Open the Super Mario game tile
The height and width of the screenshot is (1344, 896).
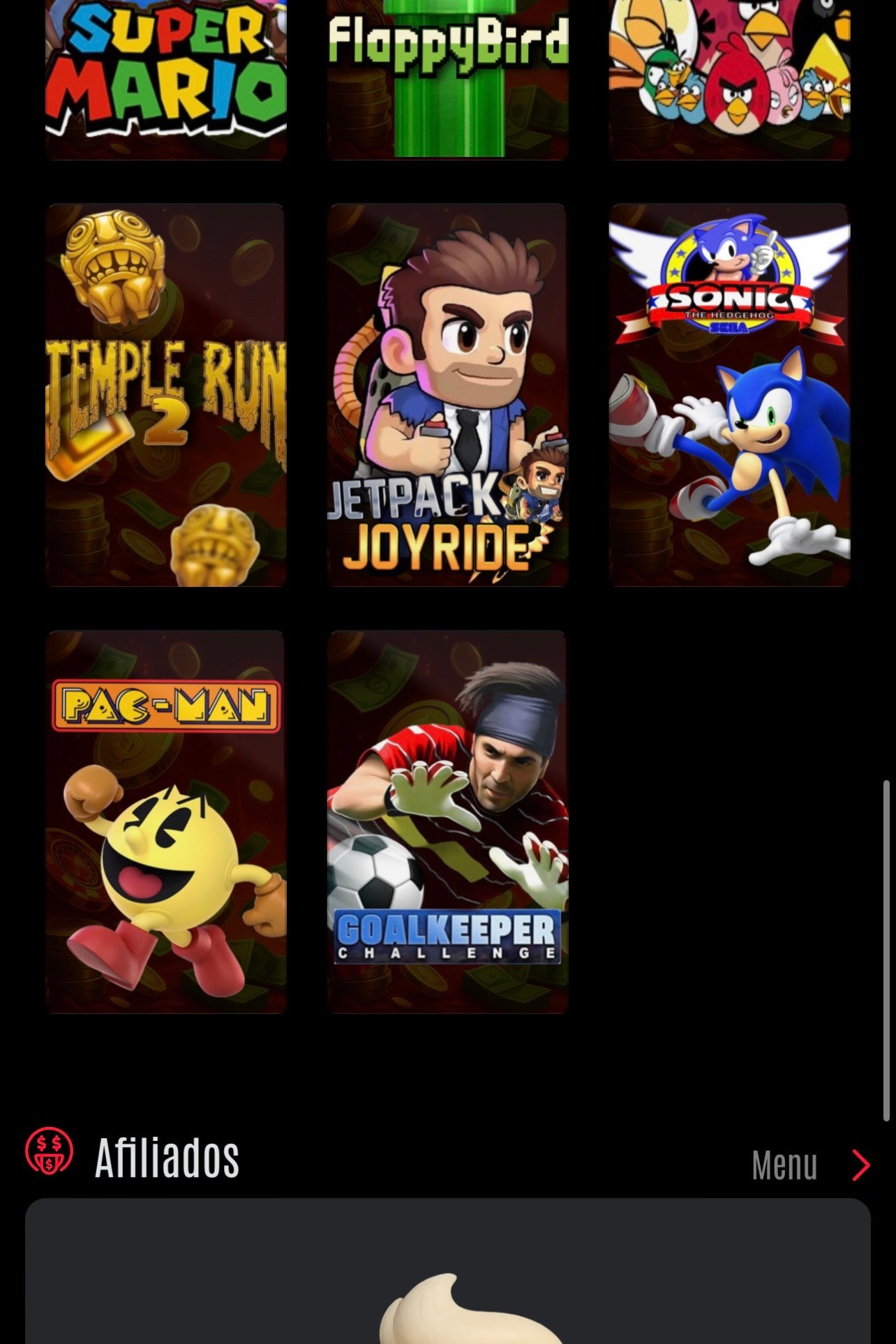tap(166, 80)
